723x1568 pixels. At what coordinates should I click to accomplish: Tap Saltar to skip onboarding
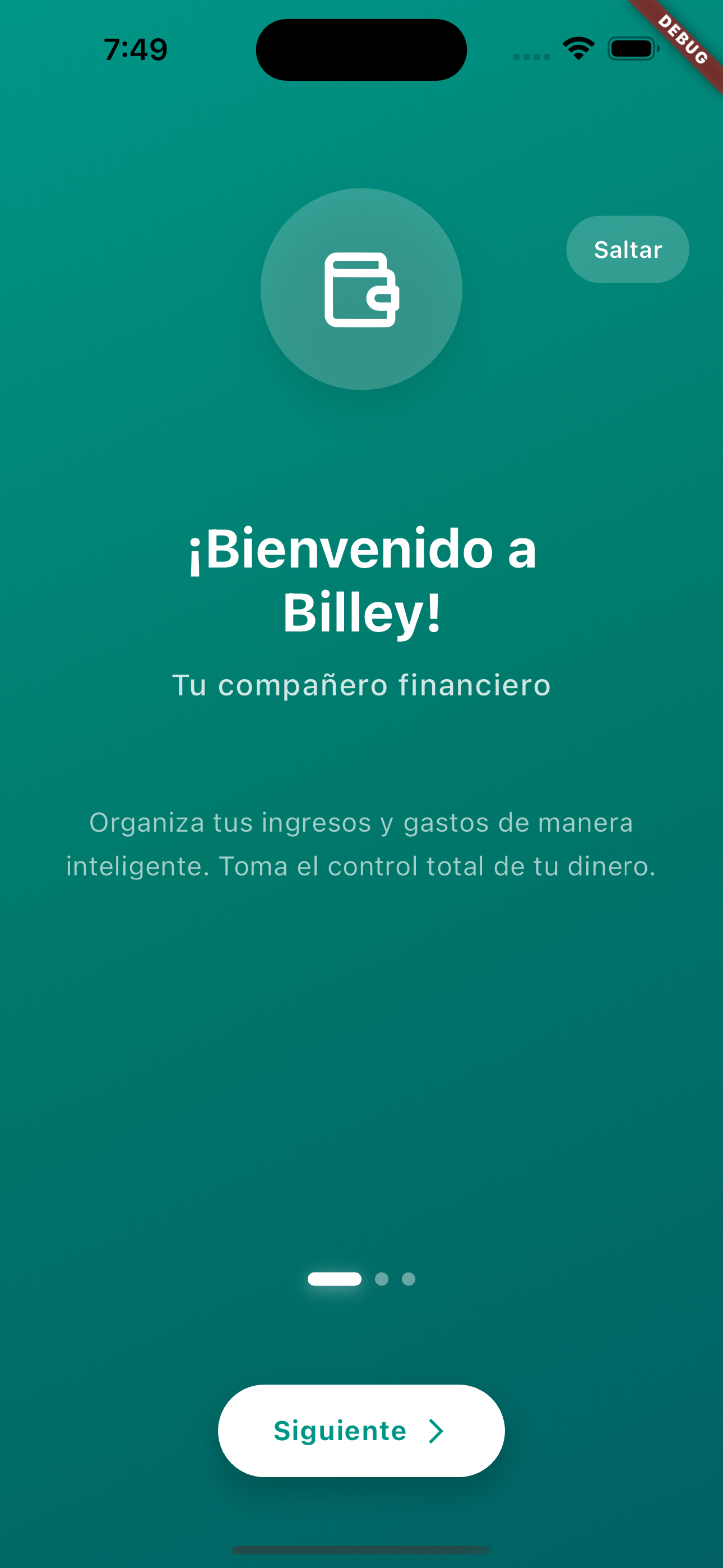[x=627, y=249]
